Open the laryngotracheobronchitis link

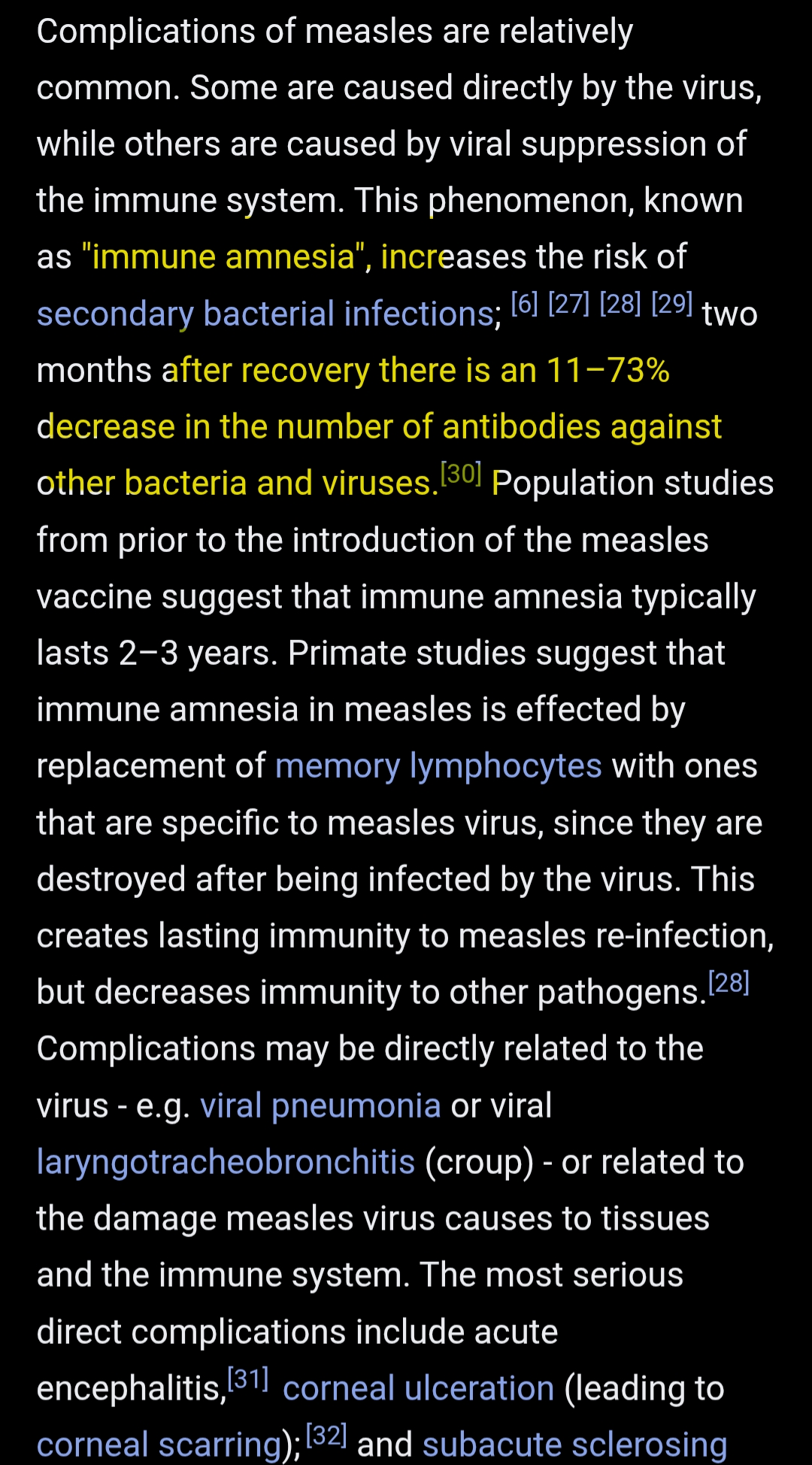tap(226, 1162)
